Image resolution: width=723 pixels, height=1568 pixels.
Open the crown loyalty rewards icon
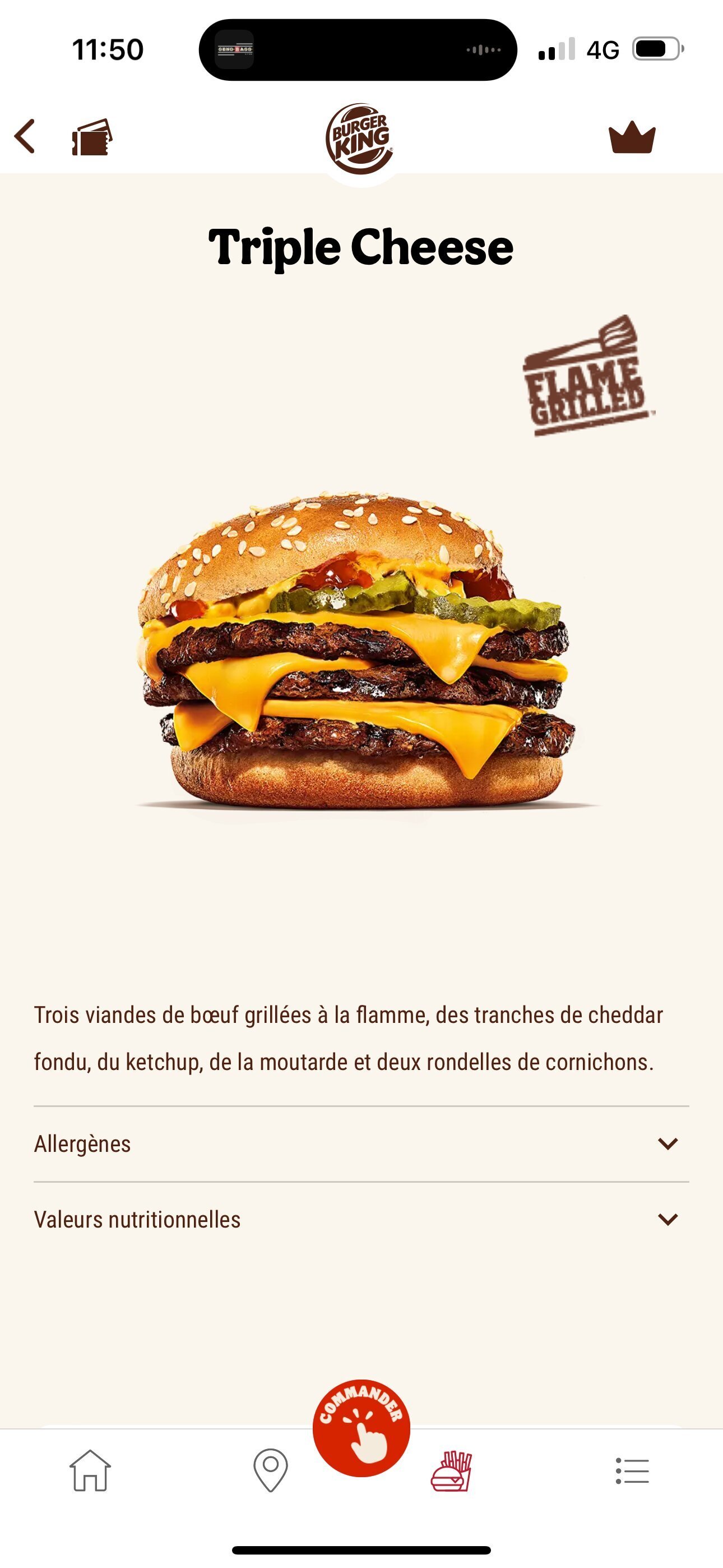[632, 137]
